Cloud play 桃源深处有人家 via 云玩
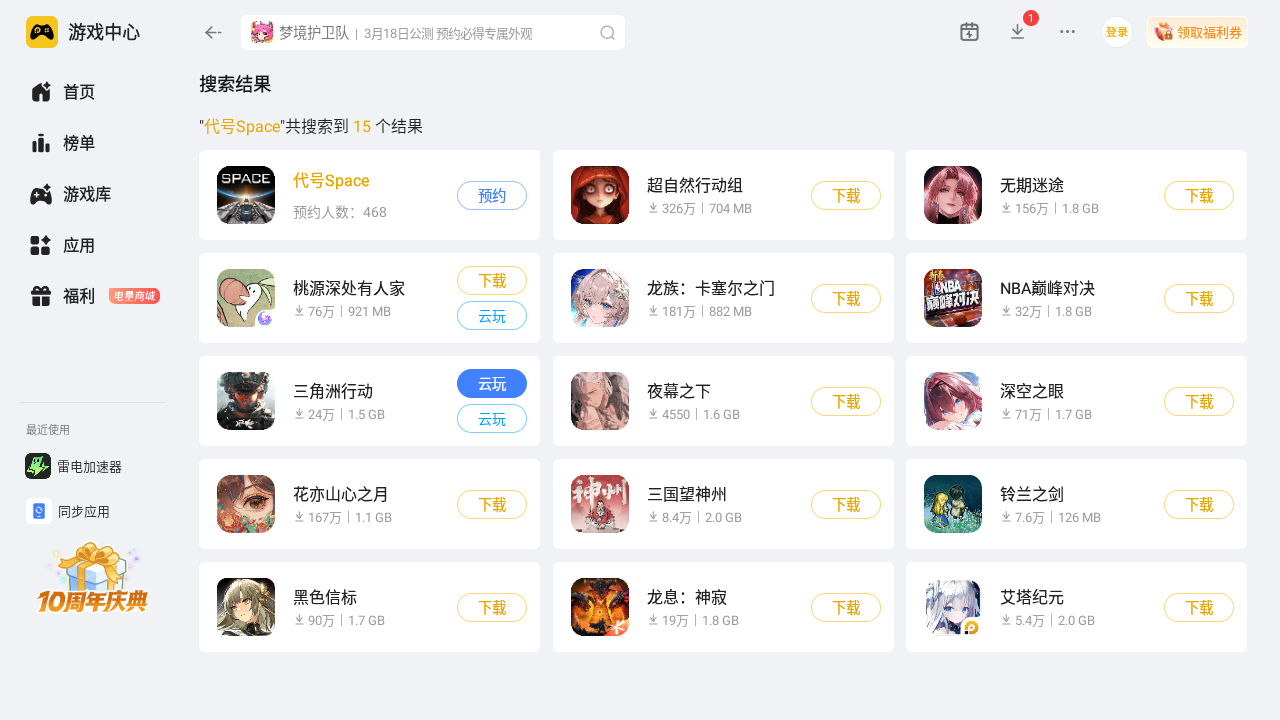 coord(492,316)
